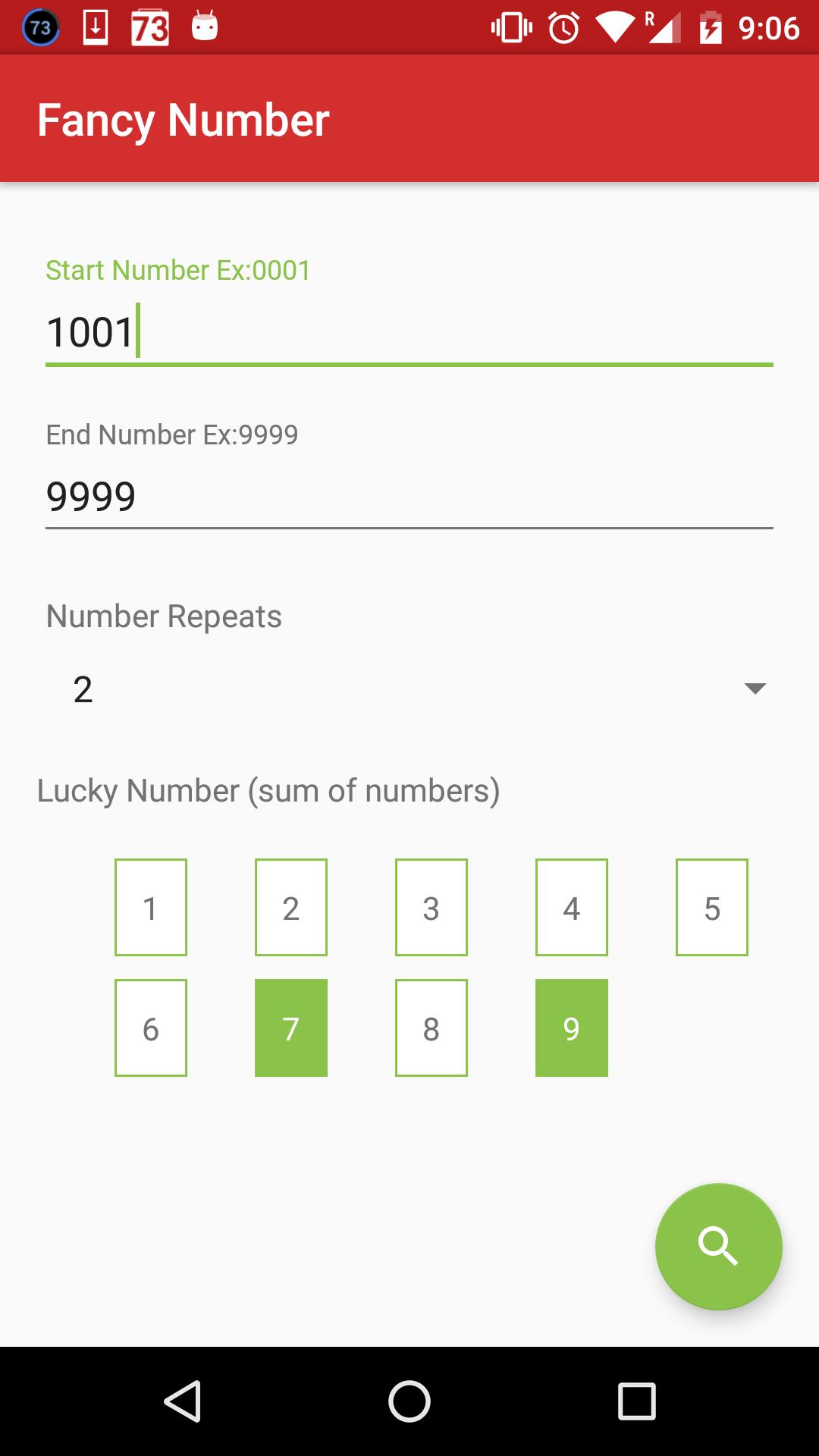Image resolution: width=819 pixels, height=1456 pixels.
Task: Deselect lucky number 9
Action: coord(572,1028)
